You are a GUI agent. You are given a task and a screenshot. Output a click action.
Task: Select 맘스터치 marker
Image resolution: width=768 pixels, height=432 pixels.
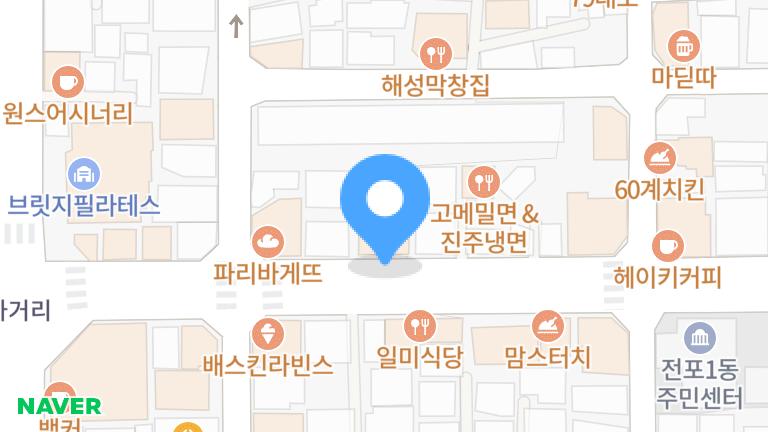click(x=547, y=326)
